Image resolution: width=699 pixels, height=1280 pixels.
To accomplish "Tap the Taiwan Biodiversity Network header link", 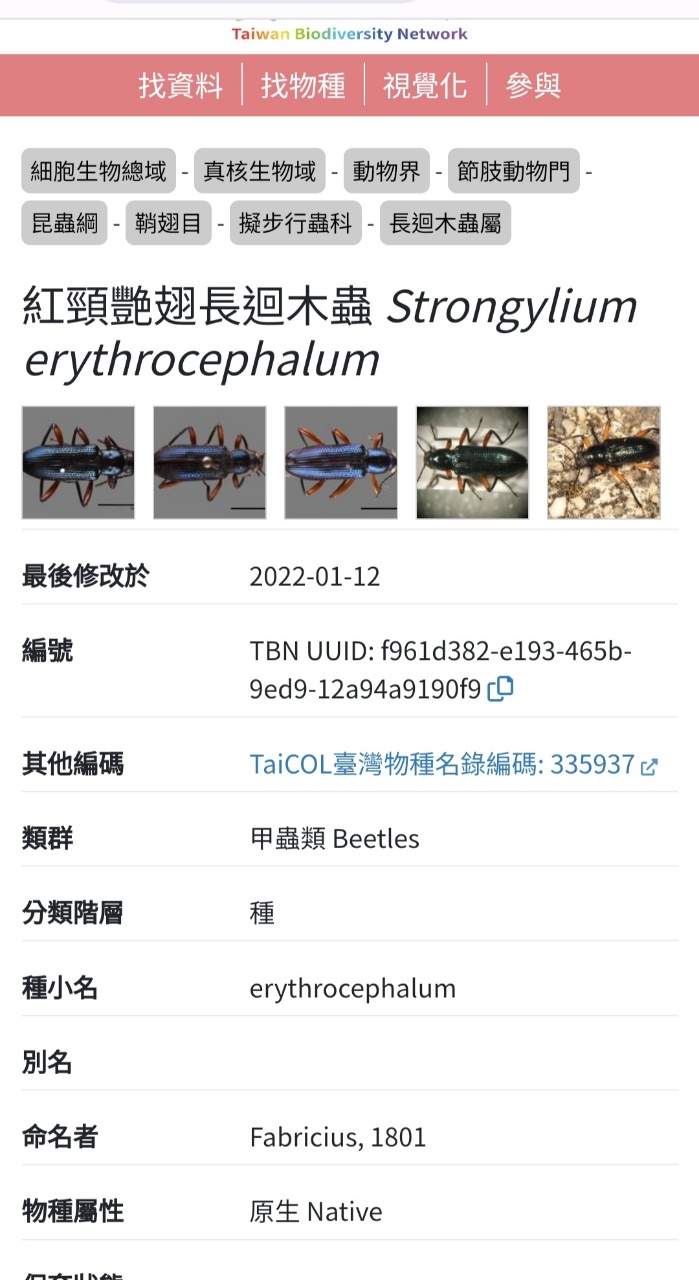I will pos(349,34).
